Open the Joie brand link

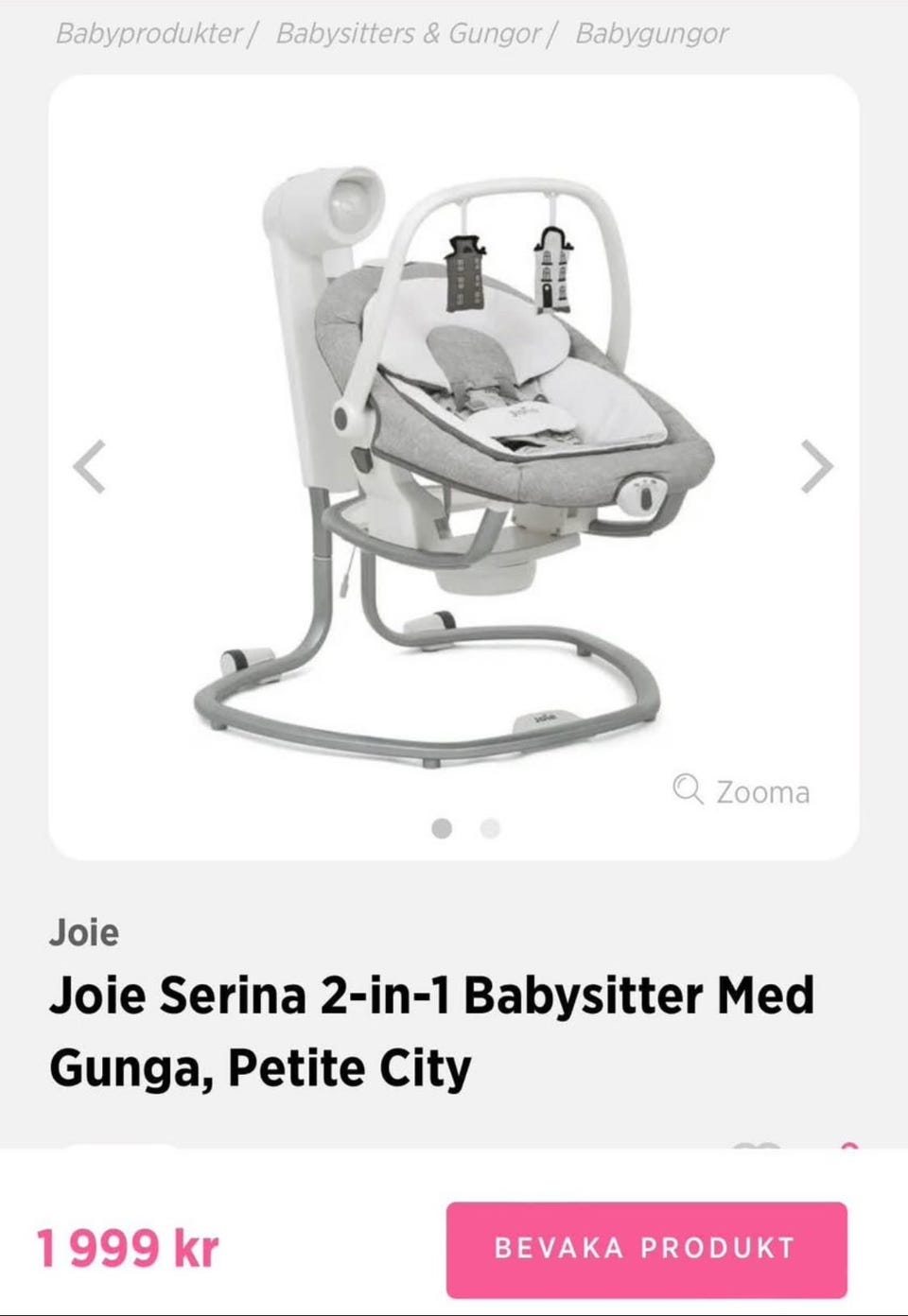click(84, 933)
